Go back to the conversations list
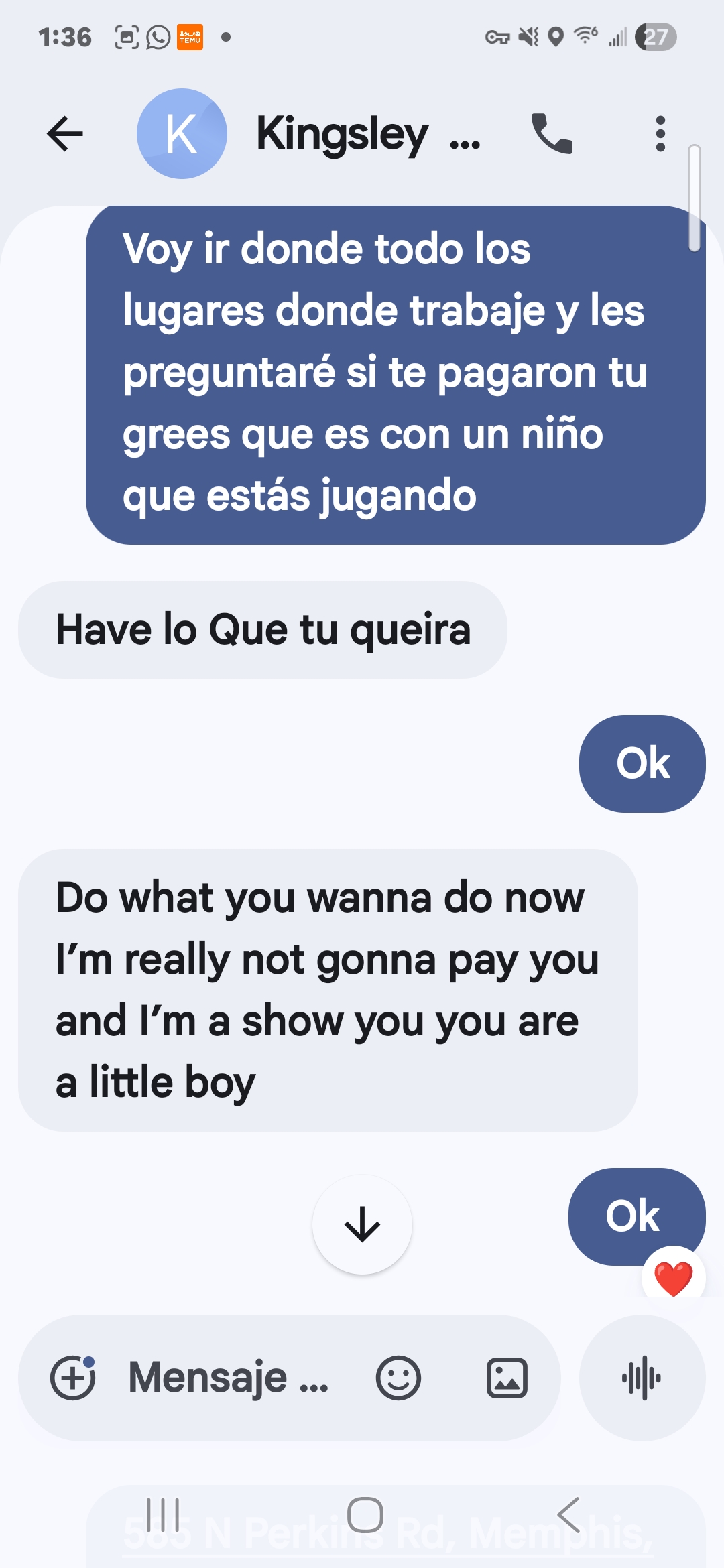724x1568 pixels. point(65,134)
